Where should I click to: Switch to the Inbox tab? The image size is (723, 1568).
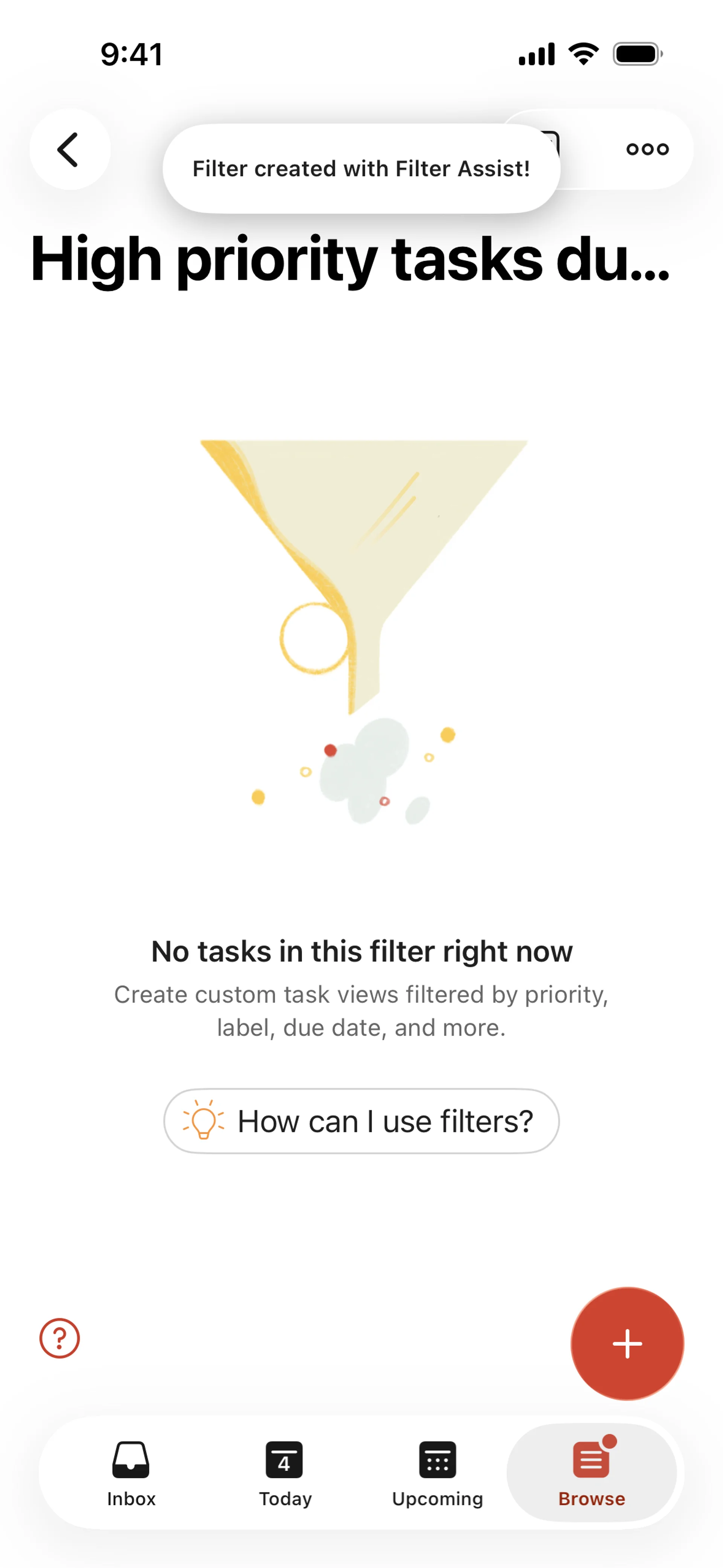click(x=131, y=1473)
